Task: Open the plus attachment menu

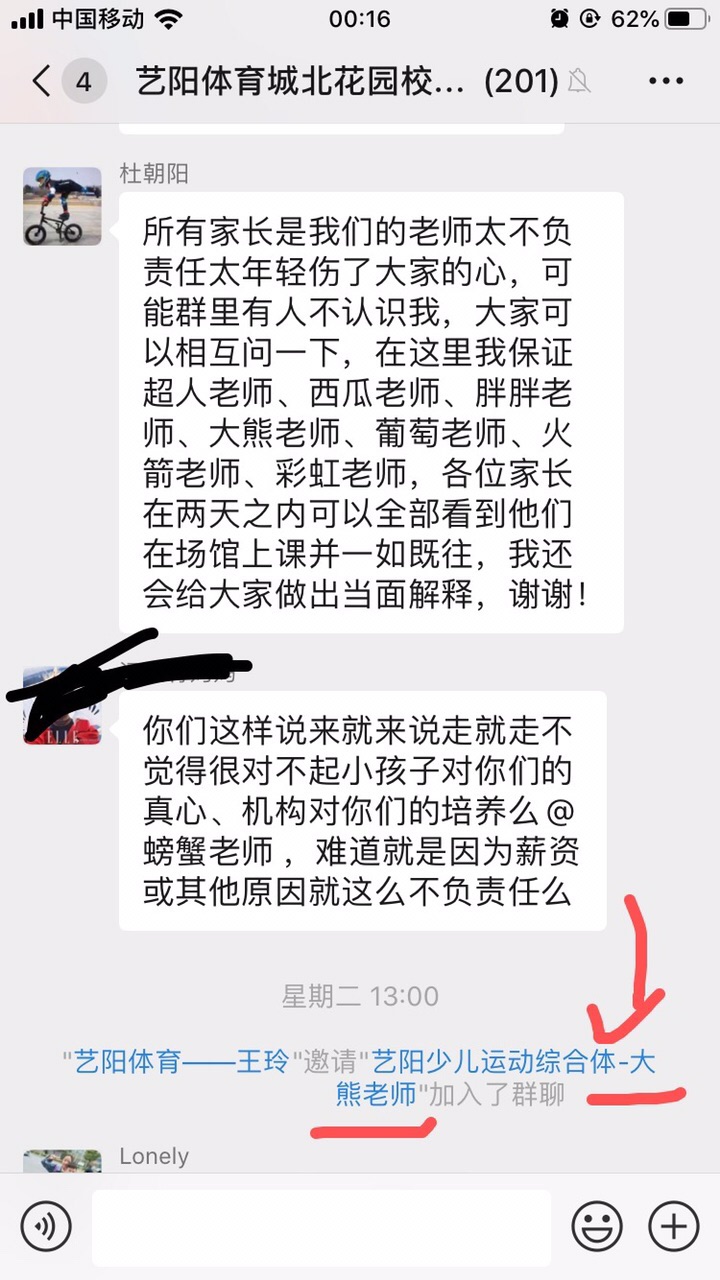Action: (x=673, y=1226)
